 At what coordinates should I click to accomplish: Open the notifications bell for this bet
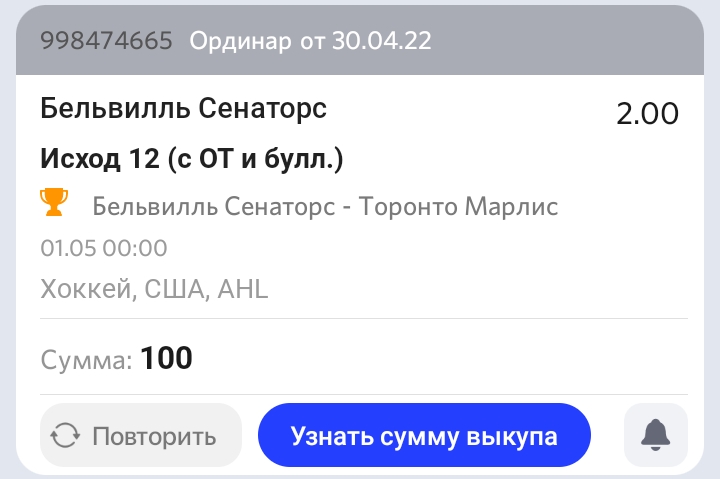click(656, 435)
